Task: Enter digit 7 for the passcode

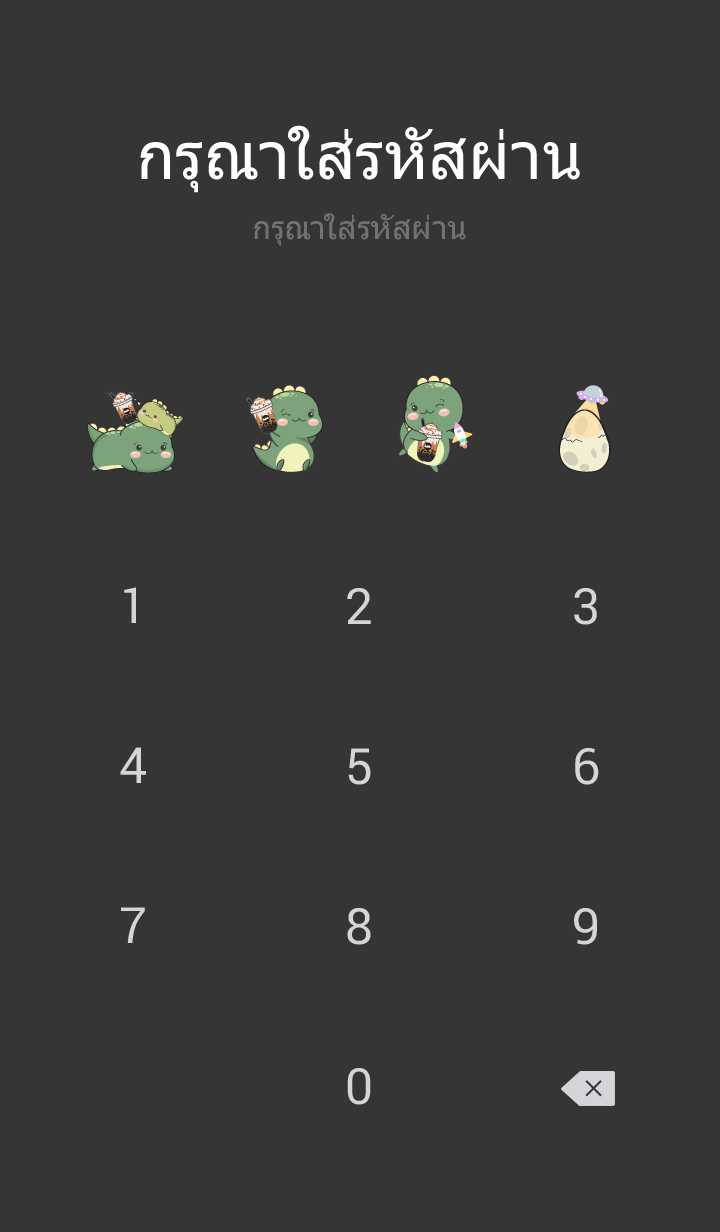Action: coord(133,927)
